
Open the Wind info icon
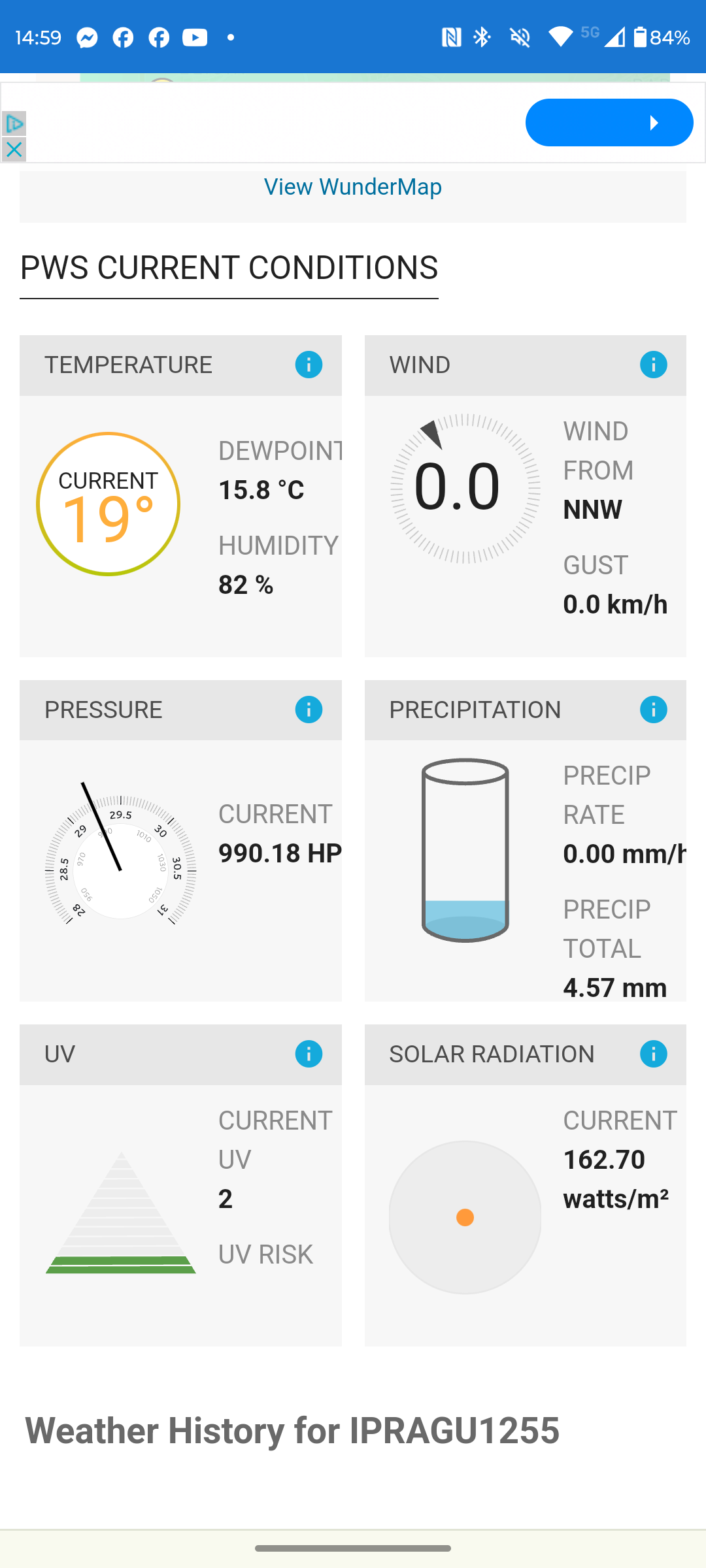pos(653,365)
